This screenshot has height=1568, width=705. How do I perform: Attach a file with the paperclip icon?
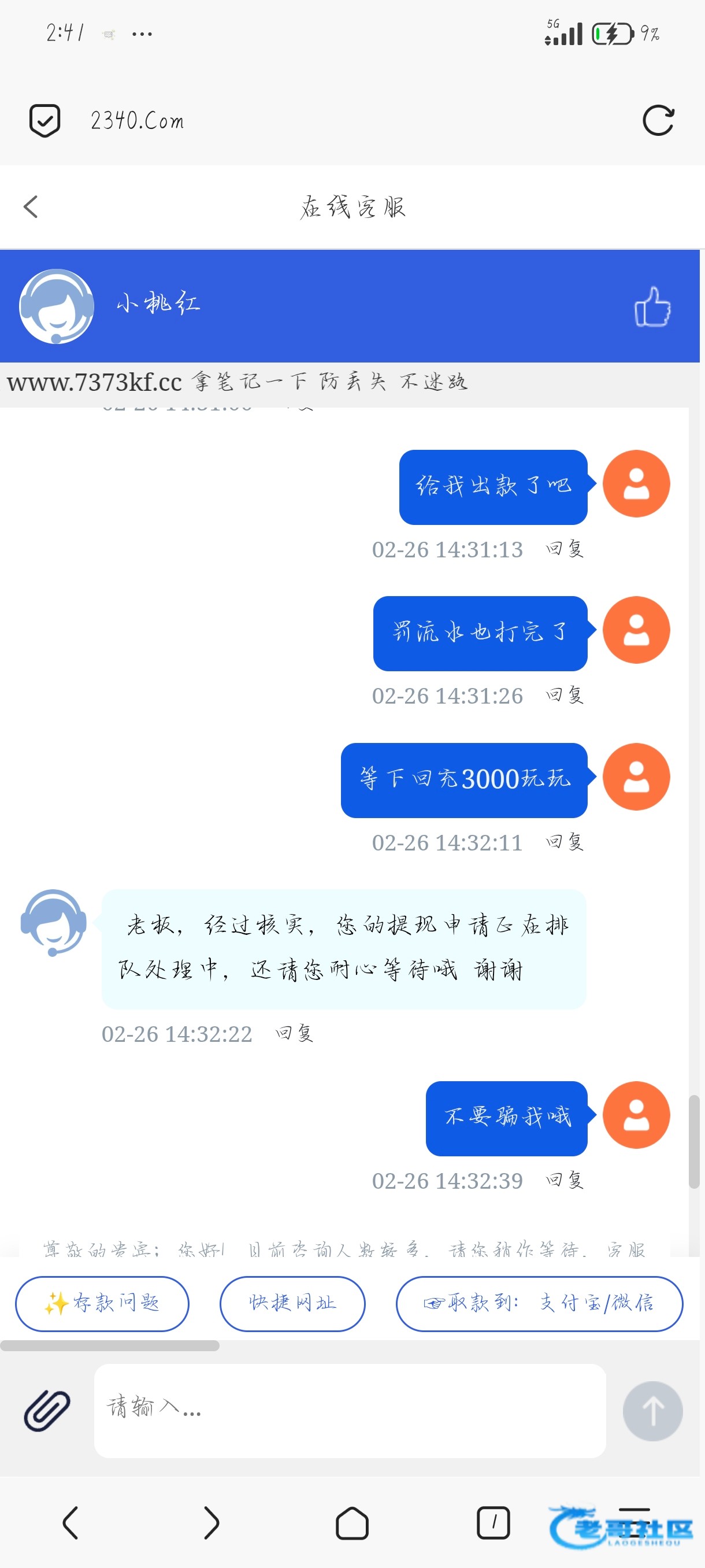pyautogui.click(x=47, y=1410)
